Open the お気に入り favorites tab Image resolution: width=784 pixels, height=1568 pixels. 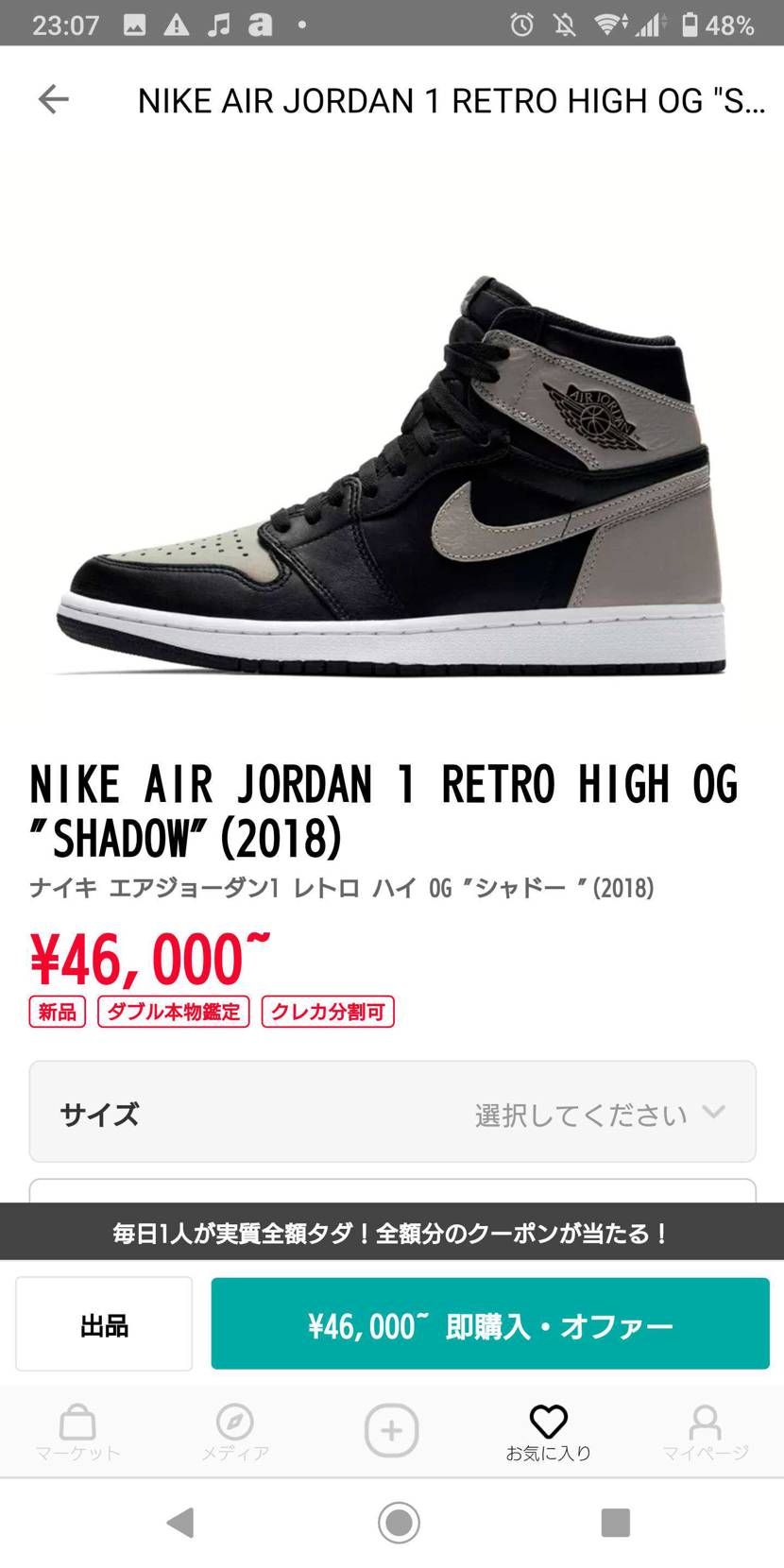pyautogui.click(x=548, y=1432)
